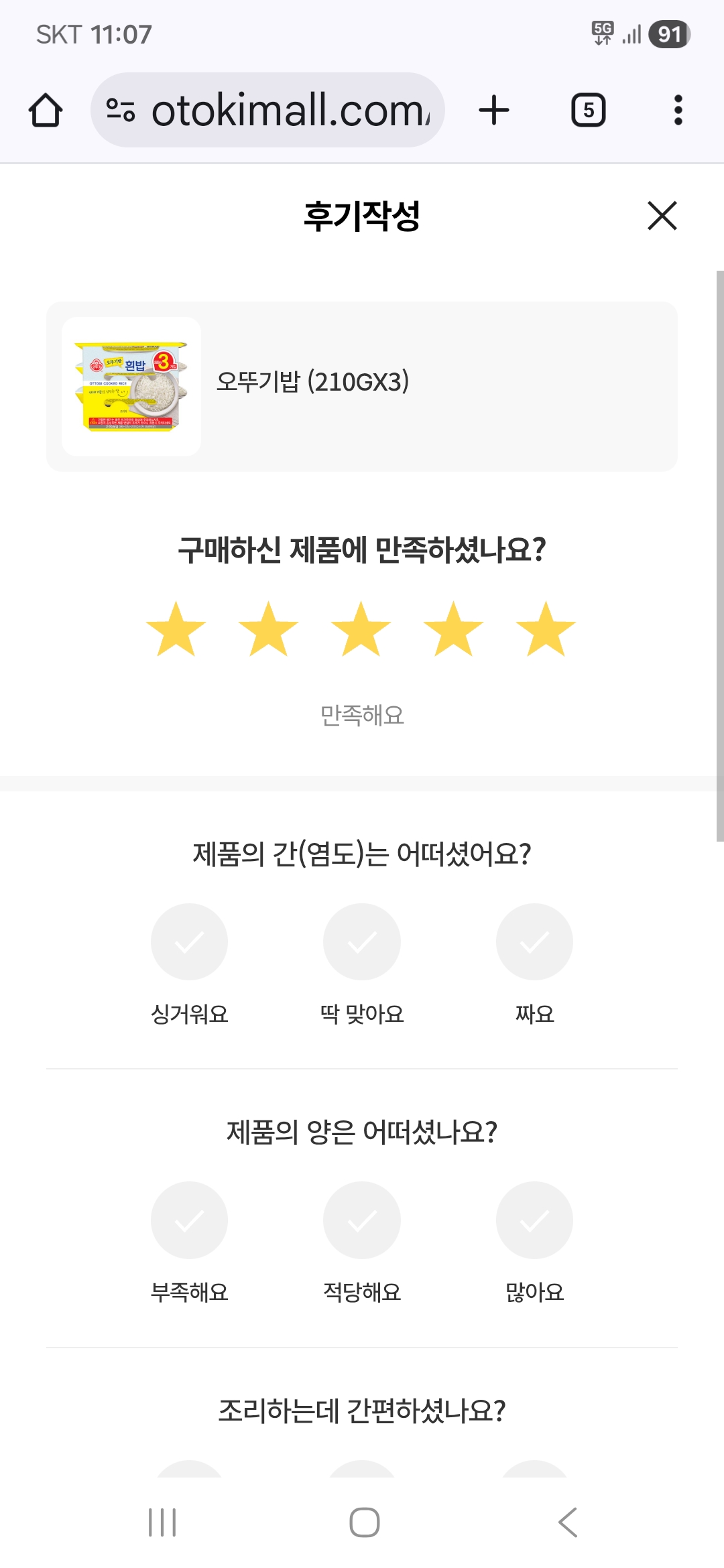The height and width of the screenshot is (1568, 724).
Task: Close the 후기작성 review form
Action: click(x=662, y=216)
